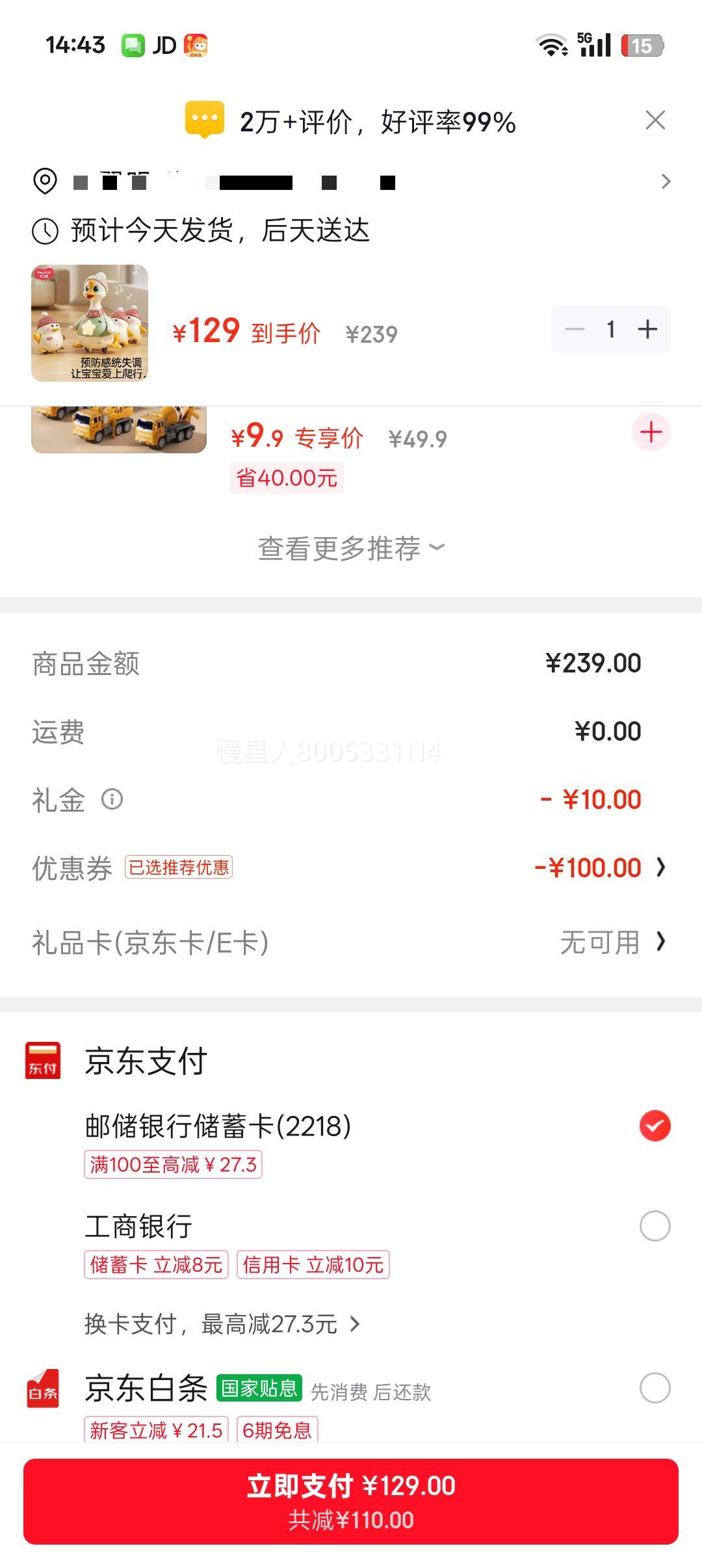The width and height of the screenshot is (702, 1568).
Task: Tap the red plus icon on 9.9 专享价 item
Action: [650, 433]
